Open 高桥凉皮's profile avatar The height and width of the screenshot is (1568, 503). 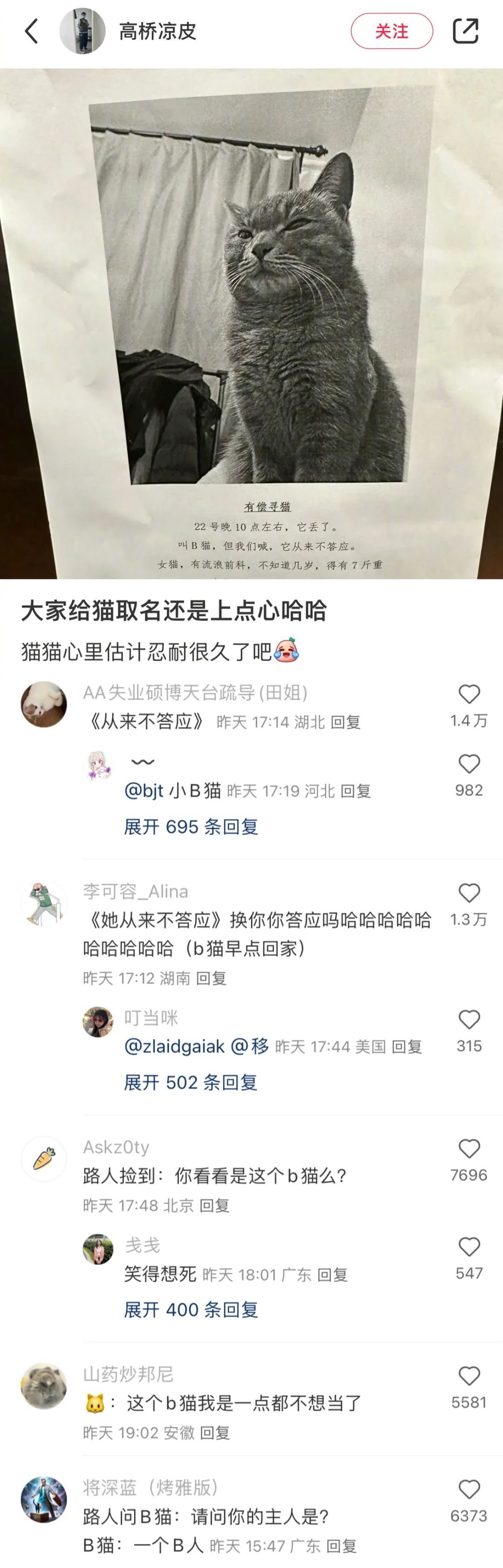pos(82,31)
